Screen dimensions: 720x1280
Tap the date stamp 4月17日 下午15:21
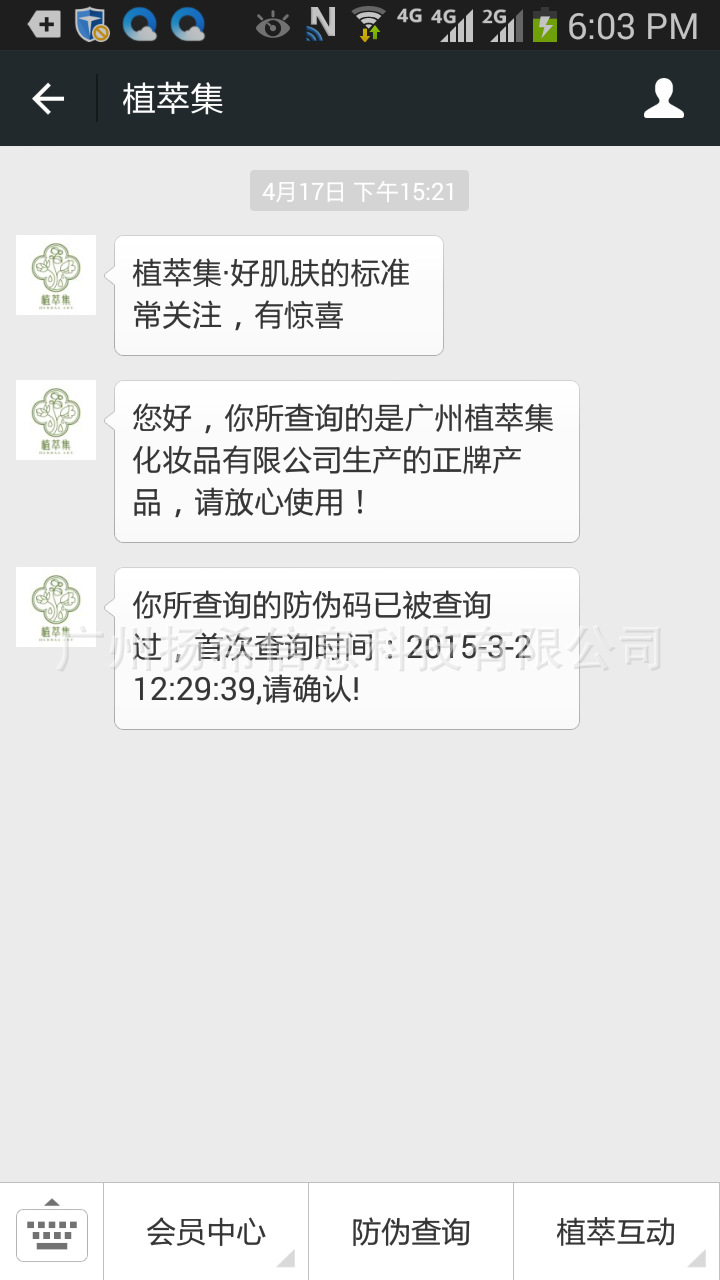coord(359,190)
